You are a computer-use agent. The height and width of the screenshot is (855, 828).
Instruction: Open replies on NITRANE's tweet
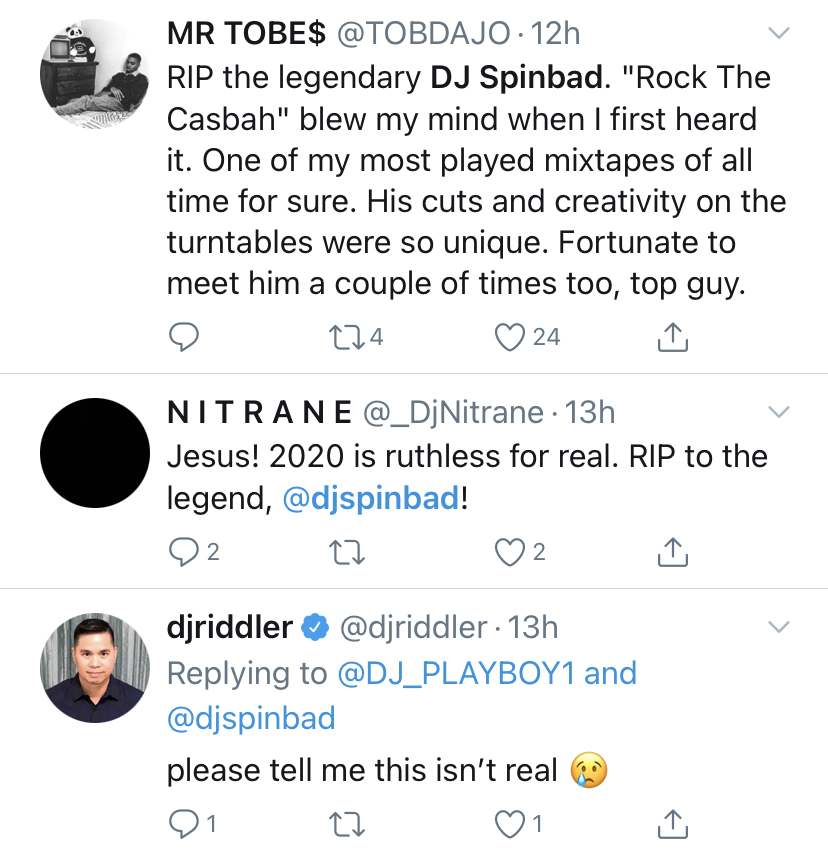[x=184, y=551]
